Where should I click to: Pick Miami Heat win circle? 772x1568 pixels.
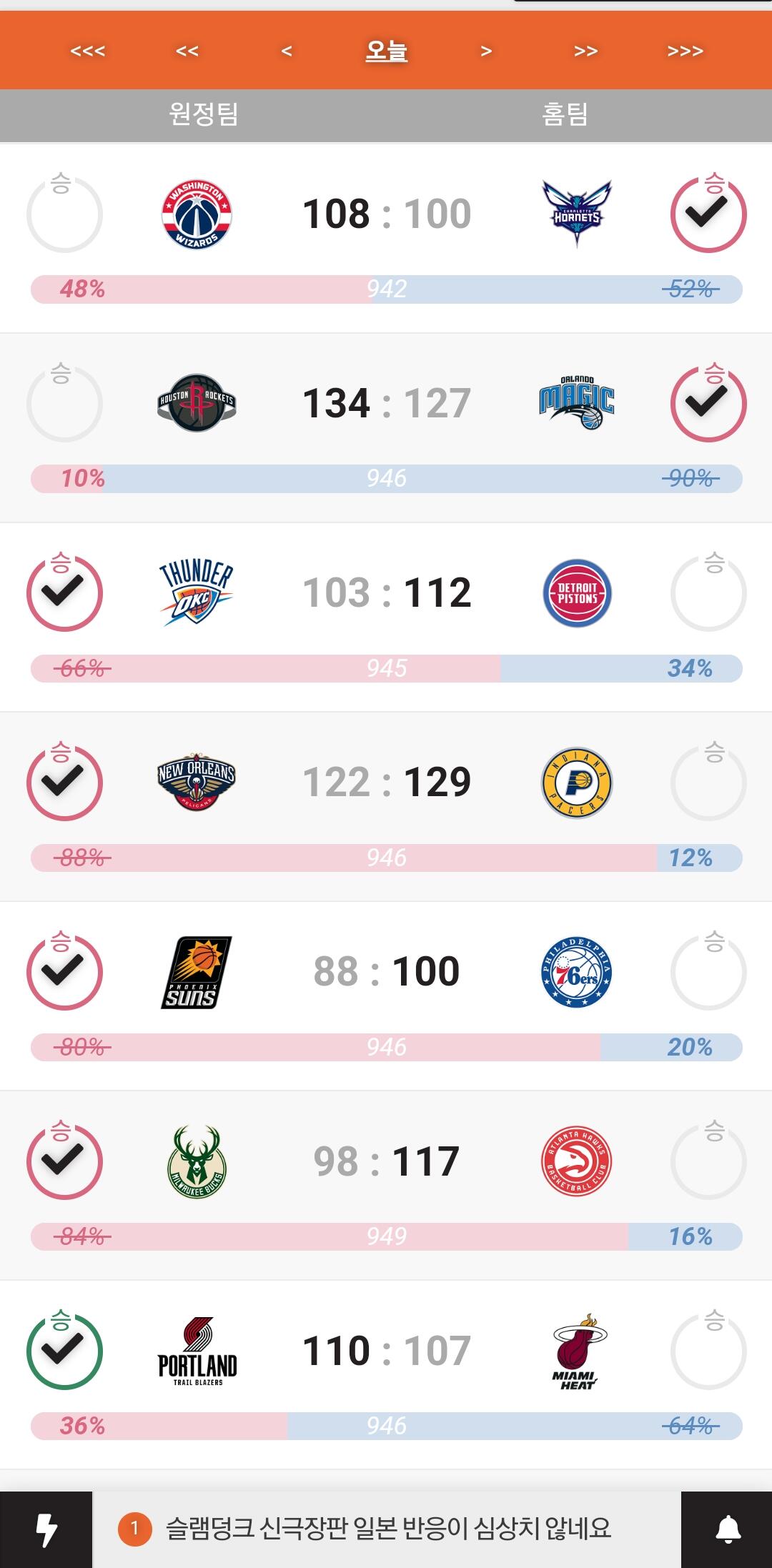coord(708,1351)
